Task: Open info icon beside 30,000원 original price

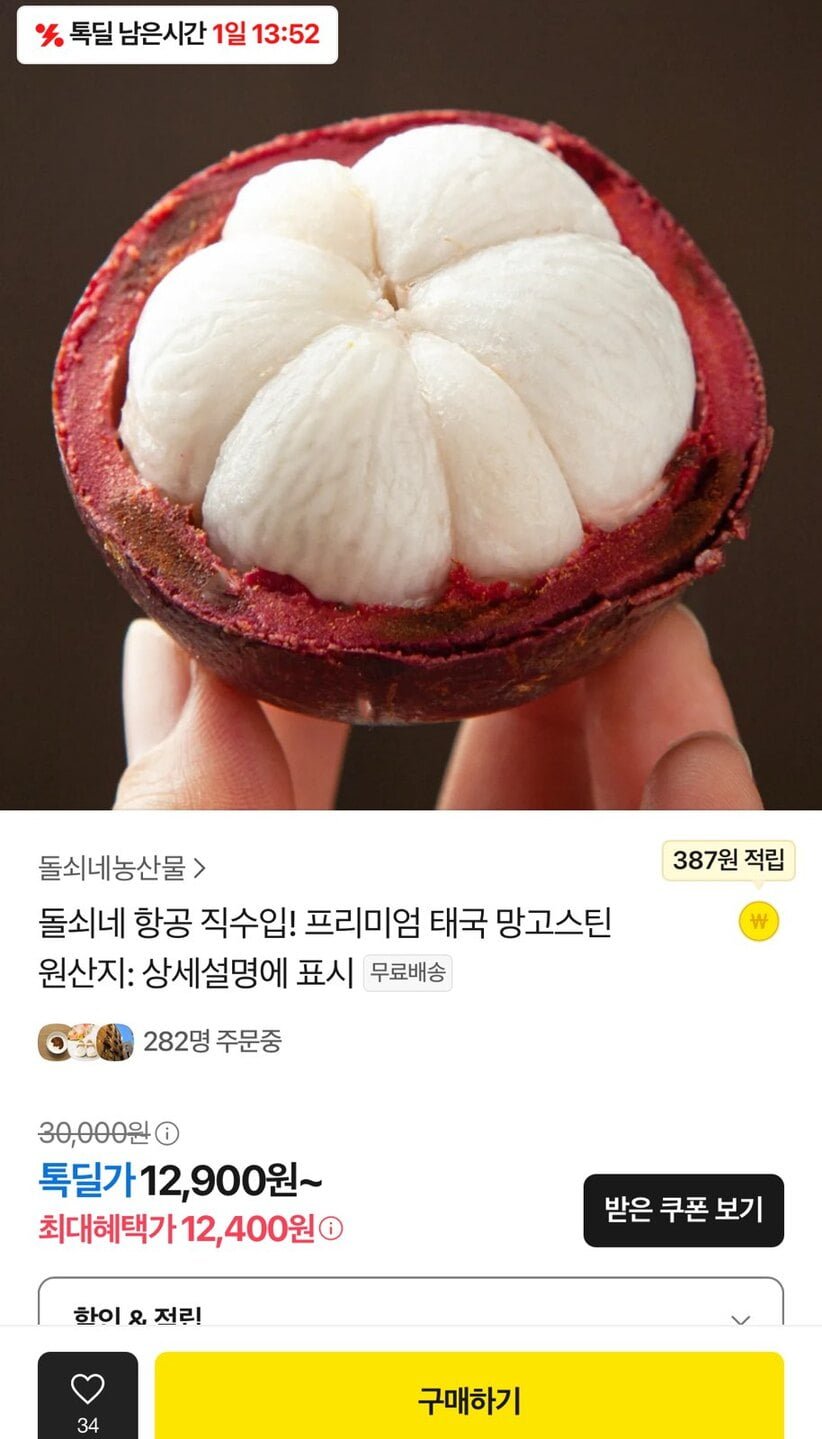Action: point(168,1133)
